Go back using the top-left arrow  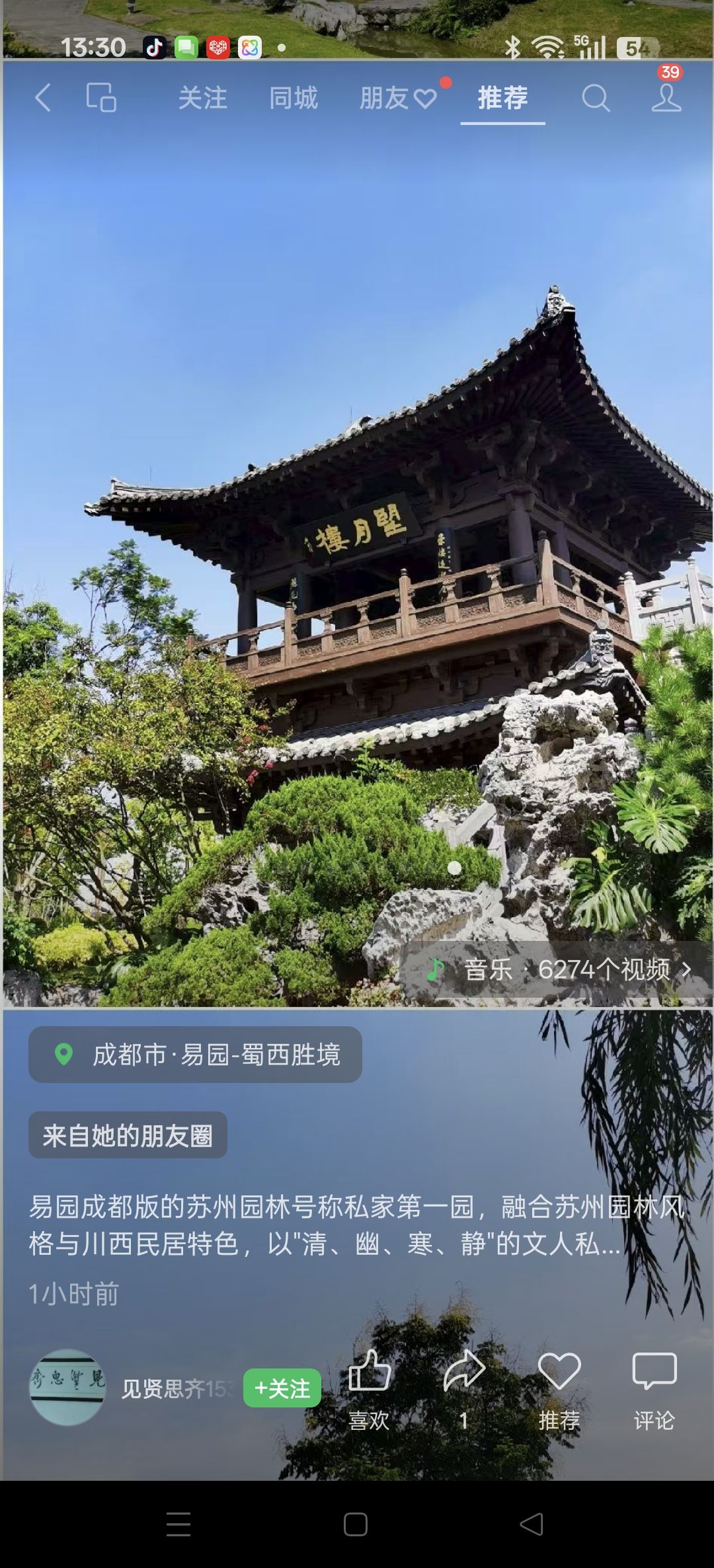(43, 98)
